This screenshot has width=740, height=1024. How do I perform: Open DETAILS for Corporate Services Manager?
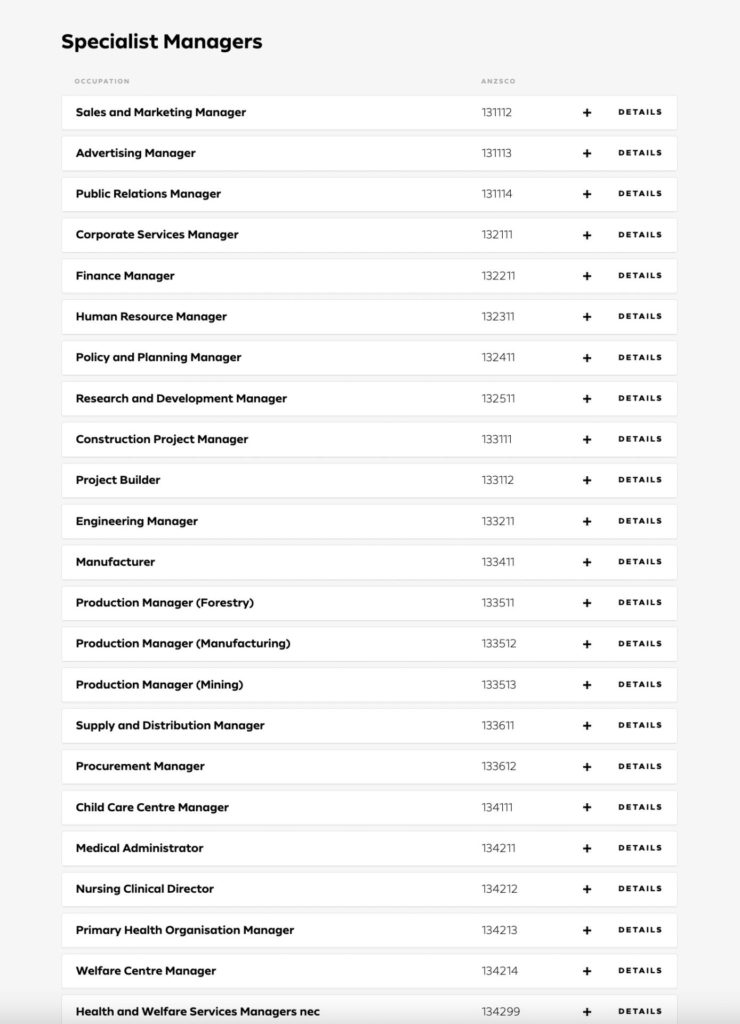(640, 234)
